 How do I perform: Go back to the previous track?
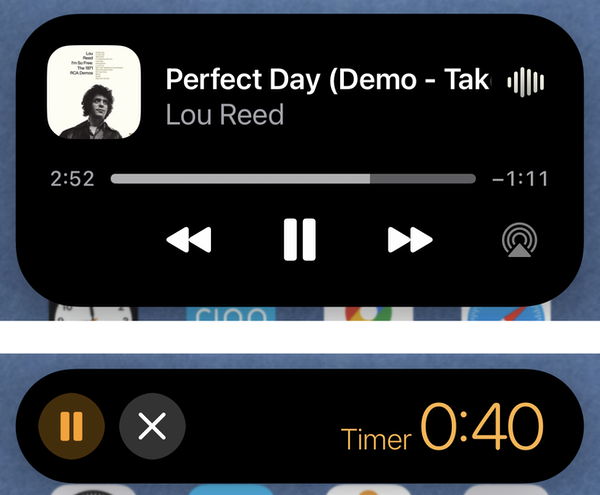(188, 240)
